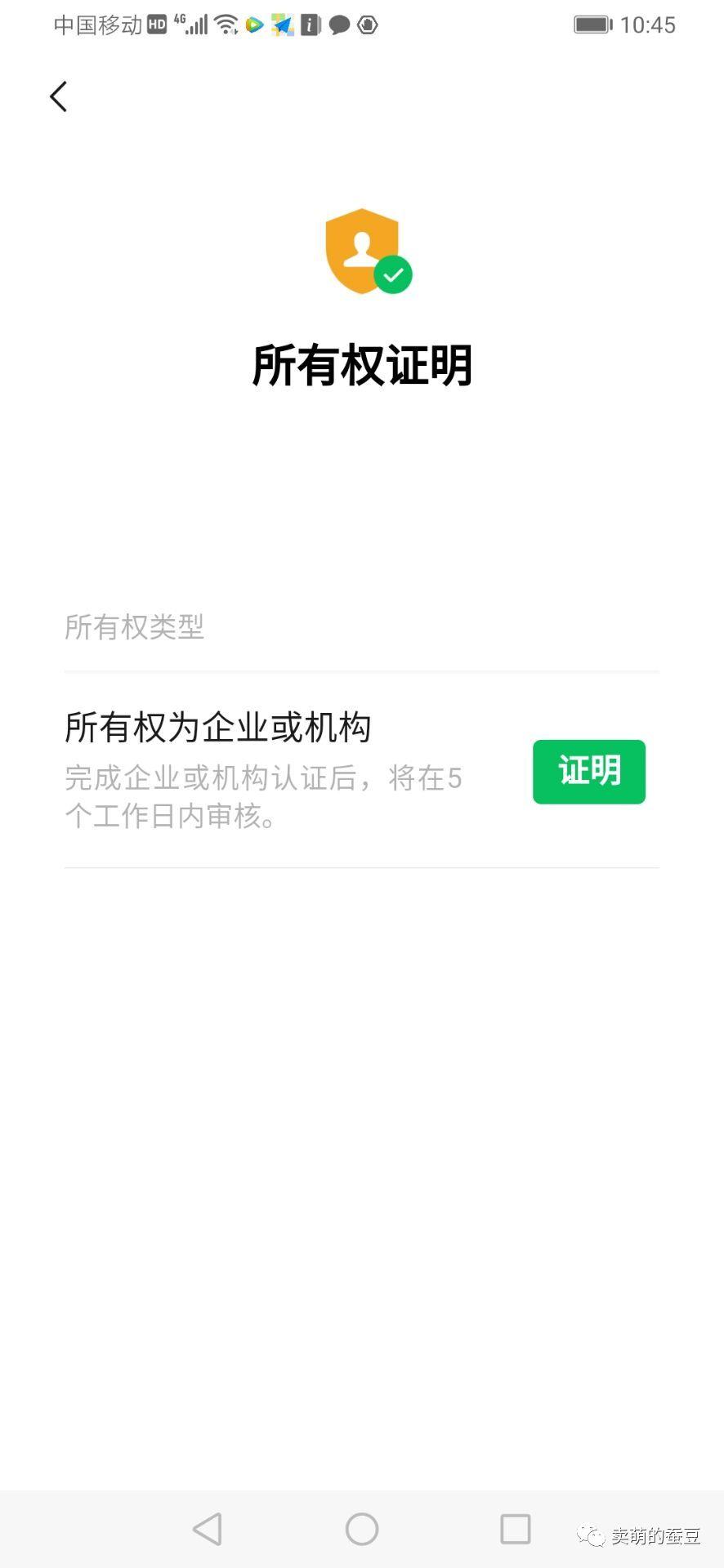Tap the 所有权证明 title text

click(362, 365)
